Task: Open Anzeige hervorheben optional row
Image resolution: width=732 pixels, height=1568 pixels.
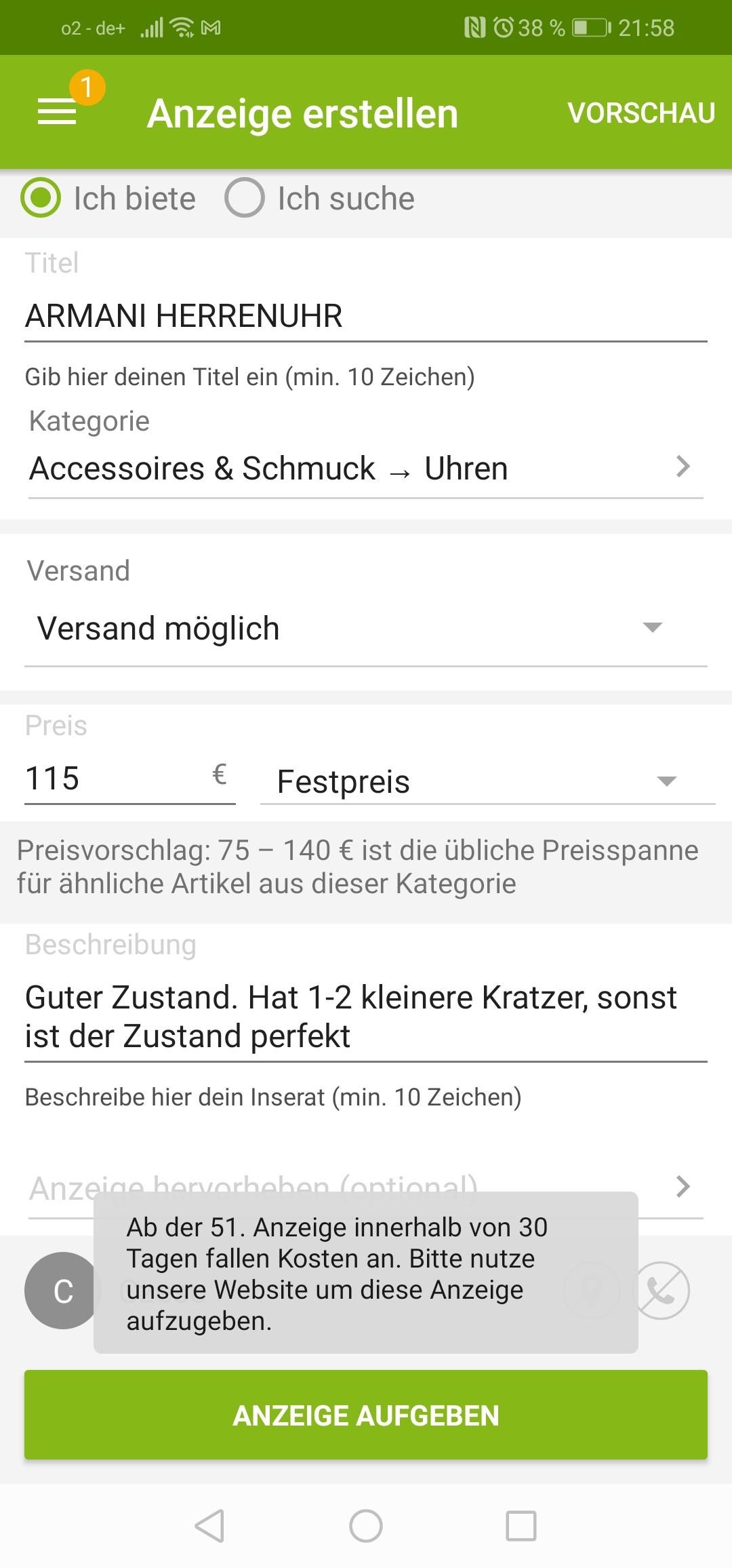Action: tap(366, 1187)
